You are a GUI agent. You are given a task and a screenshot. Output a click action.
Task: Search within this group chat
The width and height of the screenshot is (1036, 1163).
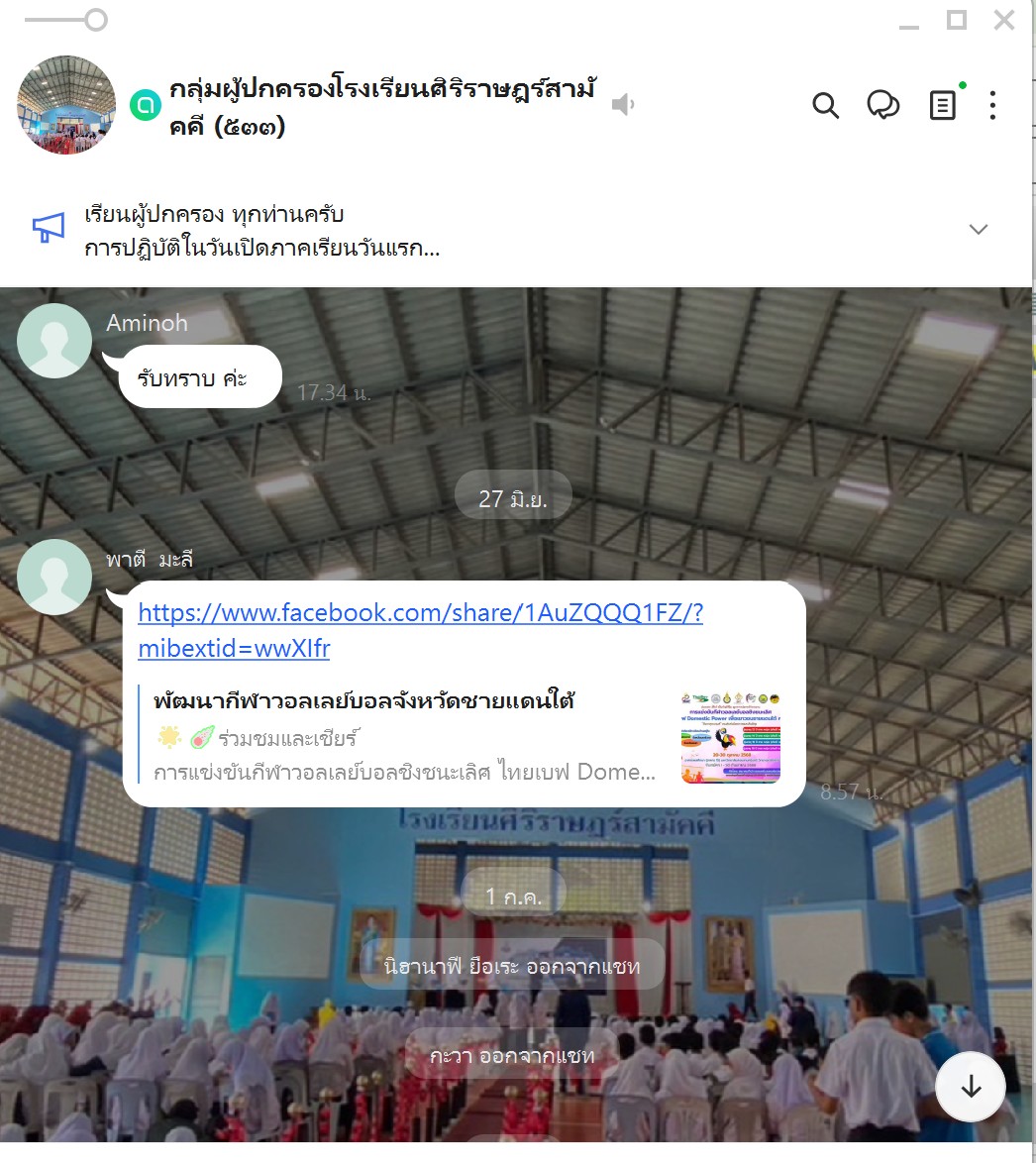[825, 105]
